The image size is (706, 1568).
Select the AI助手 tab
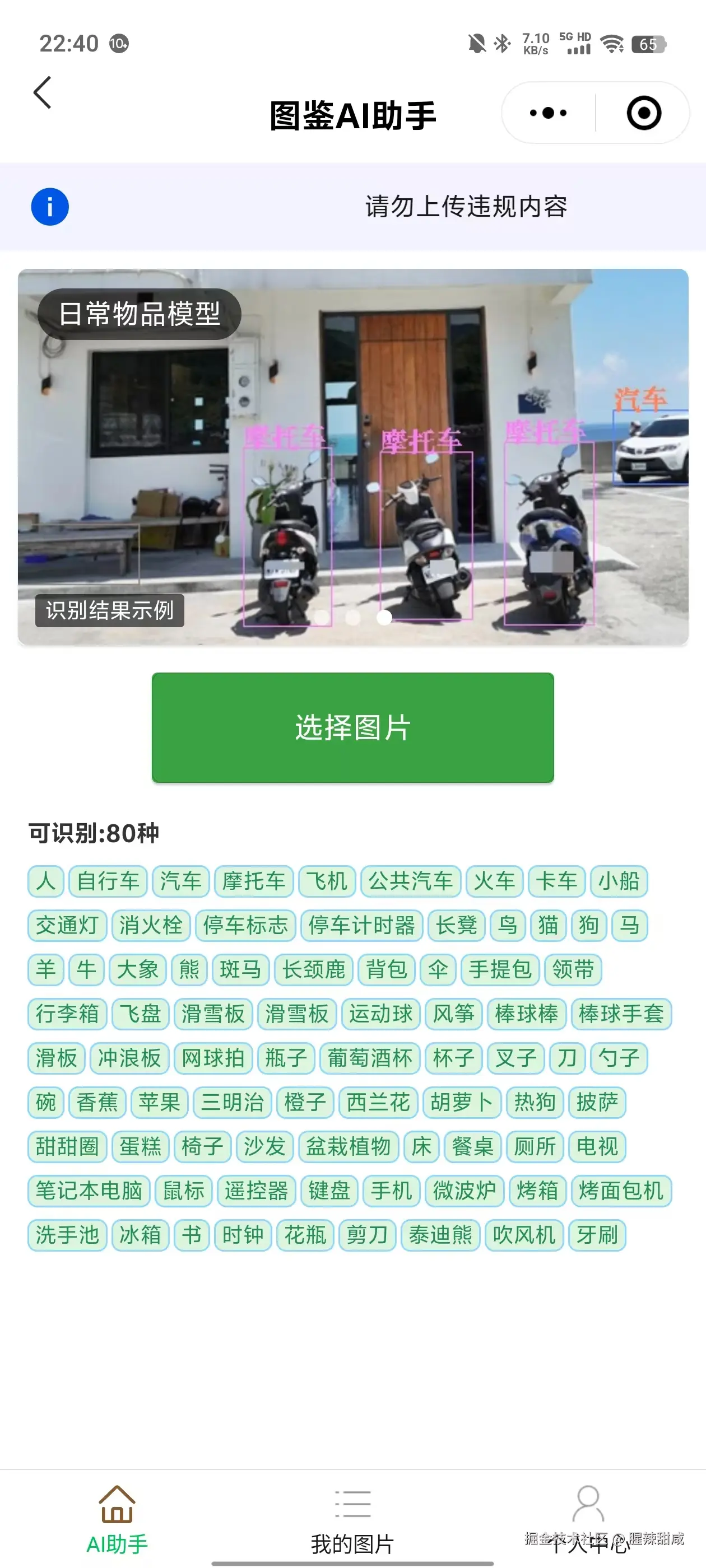pyautogui.click(x=117, y=1520)
